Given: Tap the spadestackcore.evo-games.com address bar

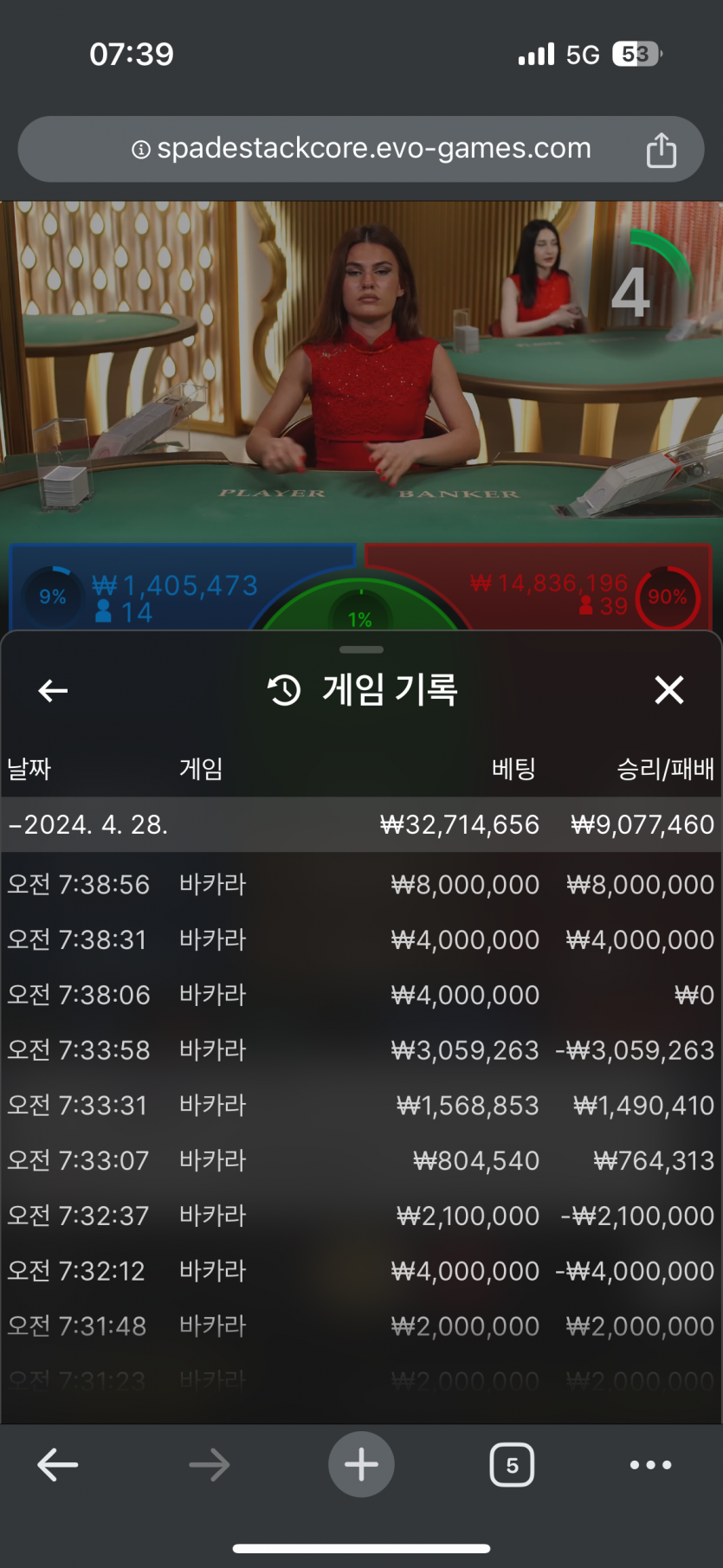Looking at the screenshot, I should tap(361, 149).
